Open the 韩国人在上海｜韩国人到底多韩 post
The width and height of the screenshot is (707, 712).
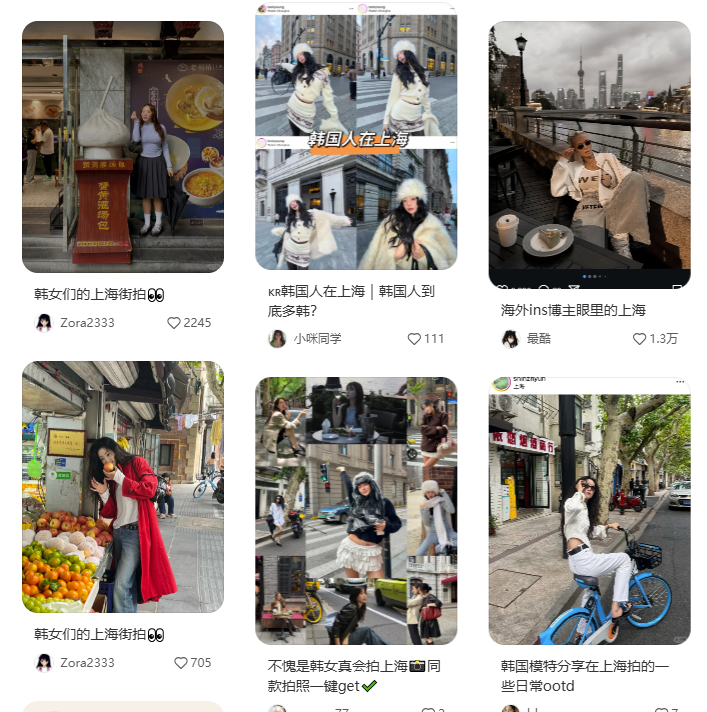click(x=356, y=136)
